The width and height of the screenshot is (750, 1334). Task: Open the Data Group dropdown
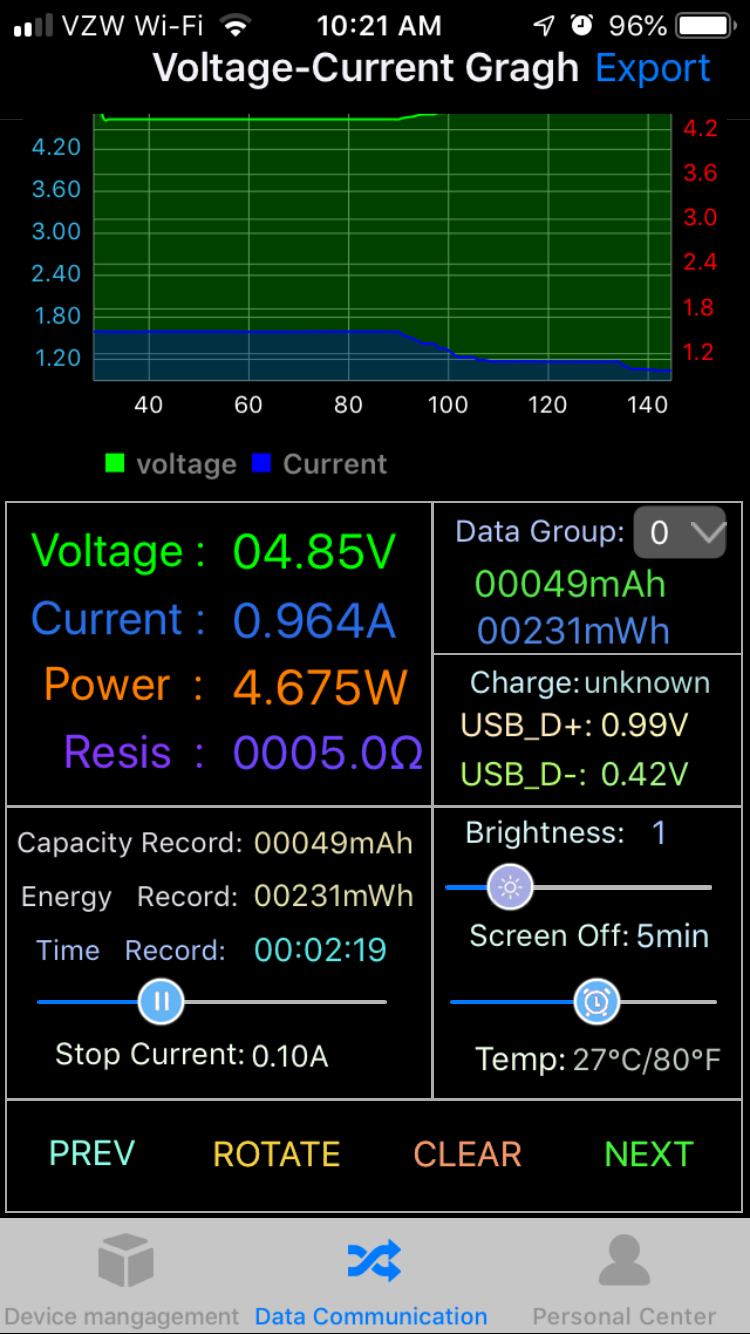tap(680, 532)
